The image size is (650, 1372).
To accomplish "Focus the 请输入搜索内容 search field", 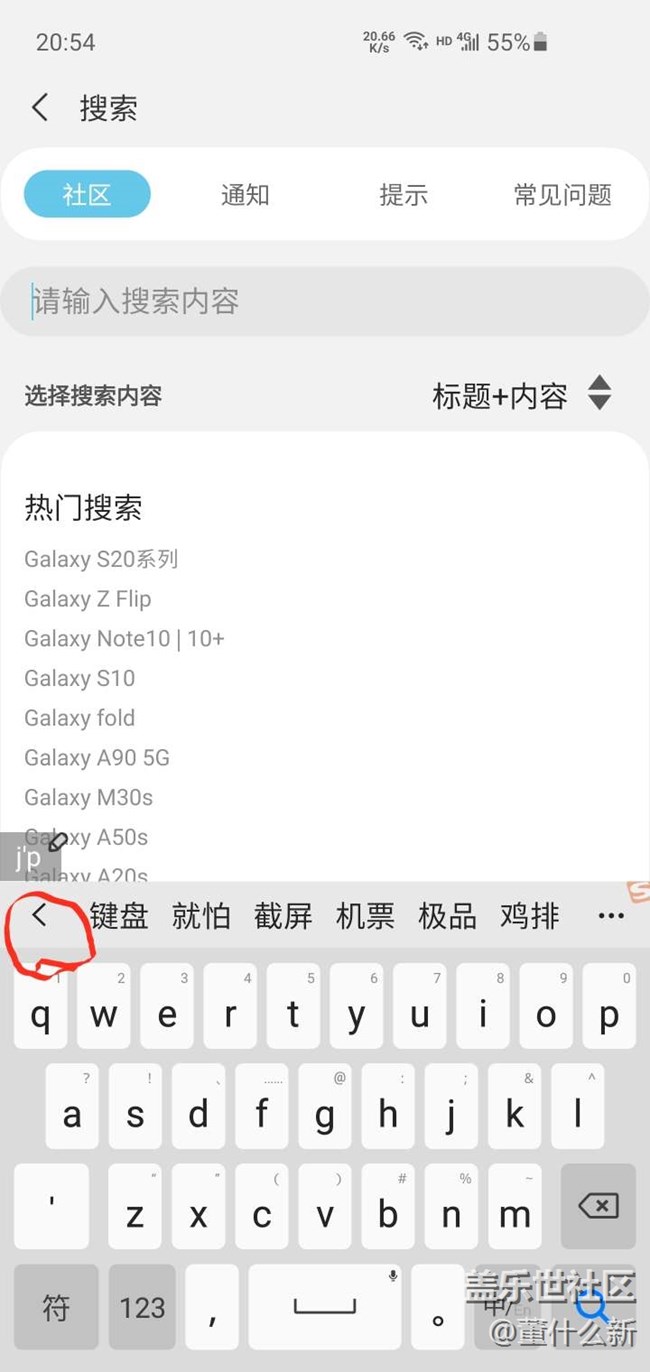I will pyautogui.click(x=325, y=301).
